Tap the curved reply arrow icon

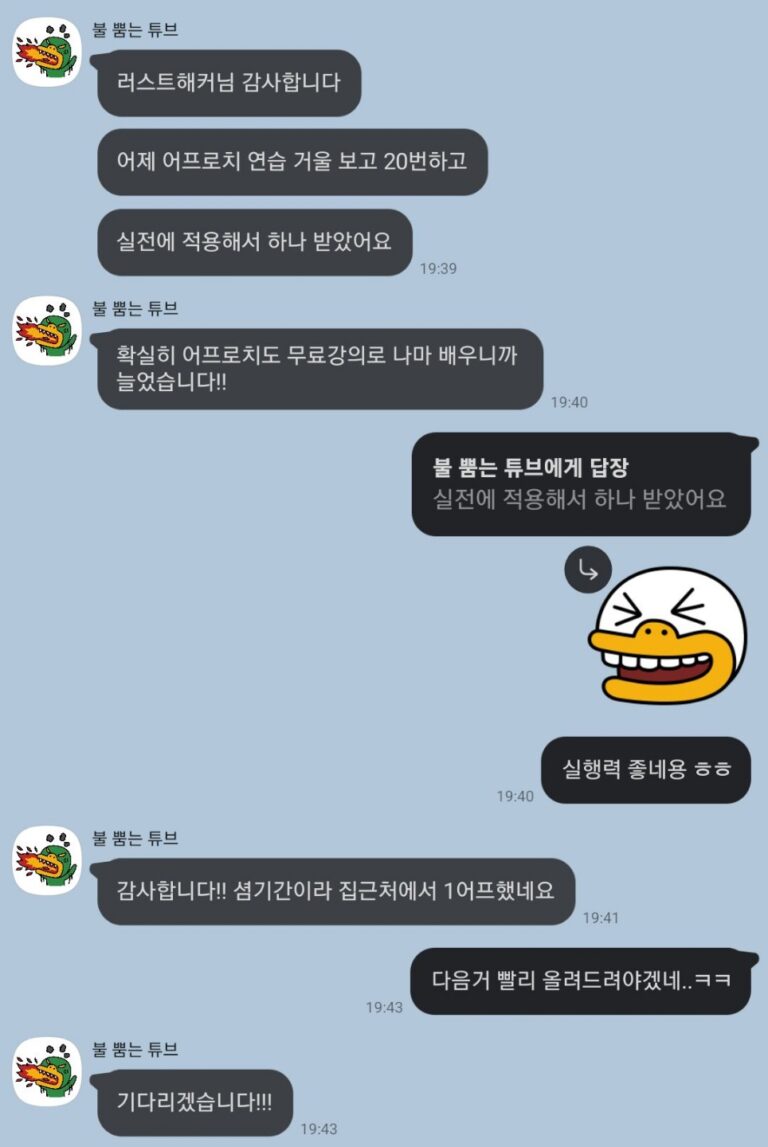click(x=588, y=571)
